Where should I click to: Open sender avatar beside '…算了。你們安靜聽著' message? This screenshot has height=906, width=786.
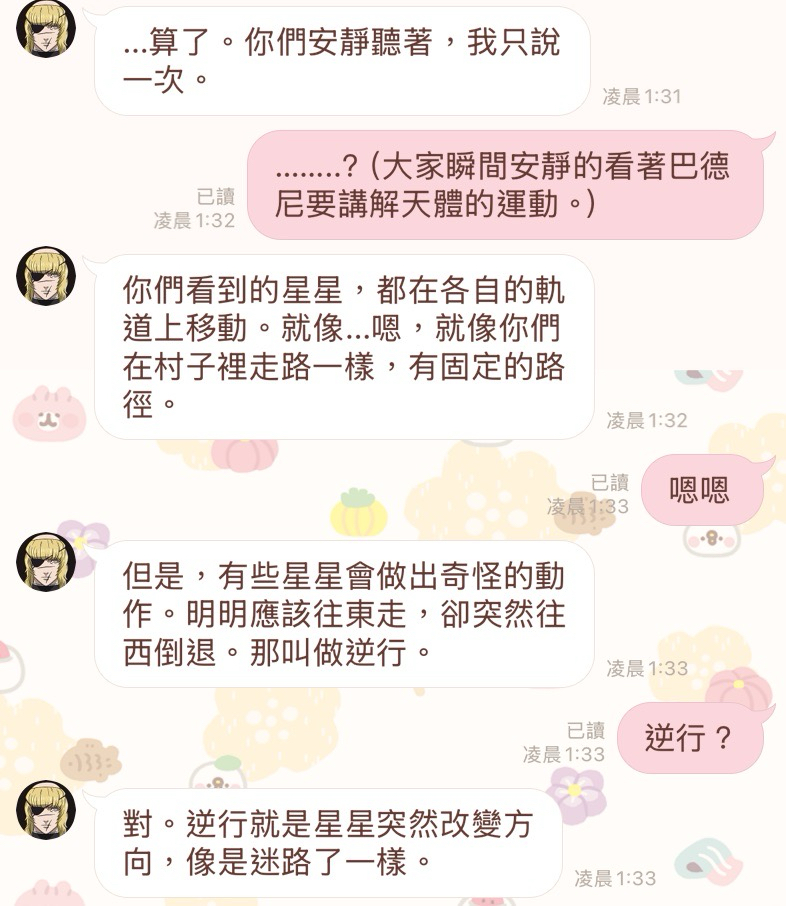pyautogui.click(x=46, y=27)
